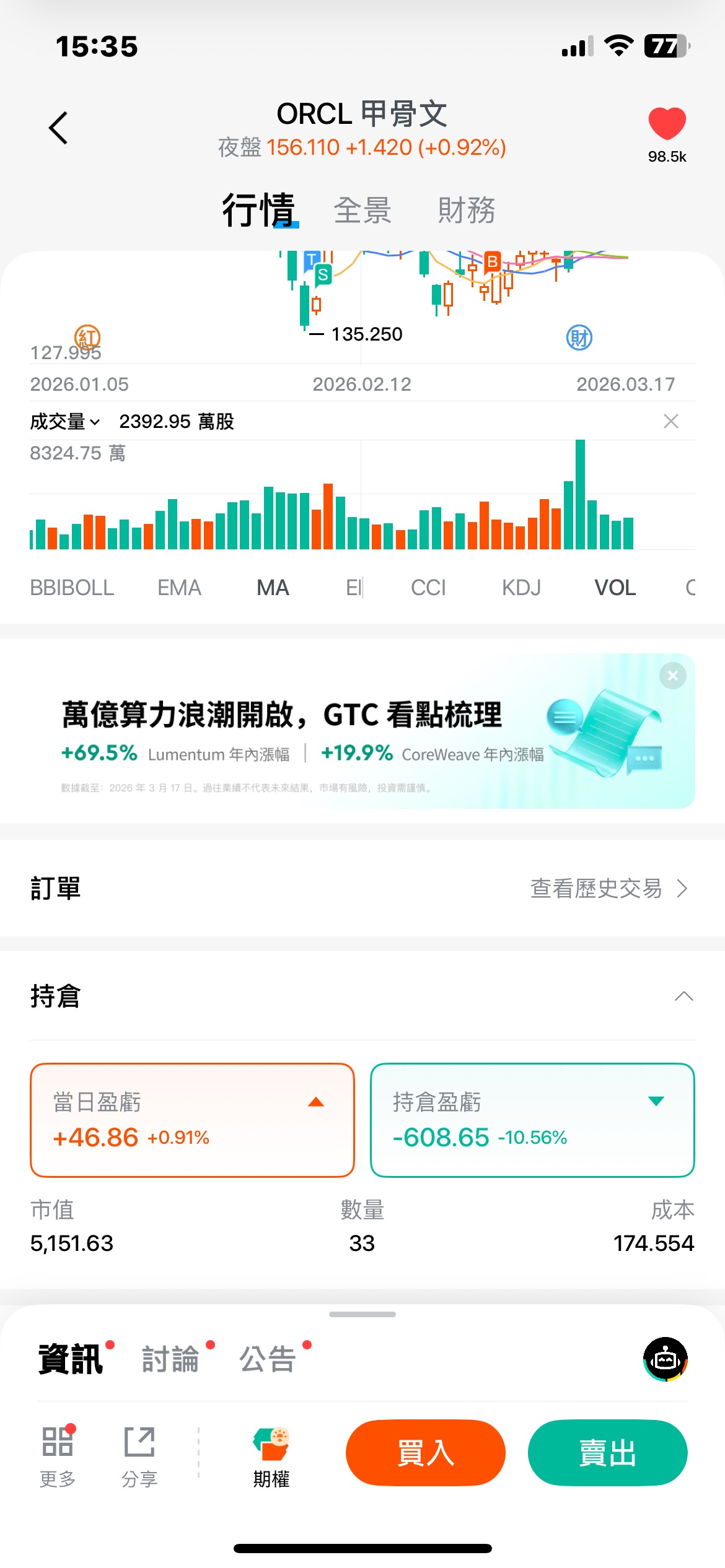725x1568 pixels.
Task: Expand the 持倉盈虧 card
Action: coord(656,1102)
